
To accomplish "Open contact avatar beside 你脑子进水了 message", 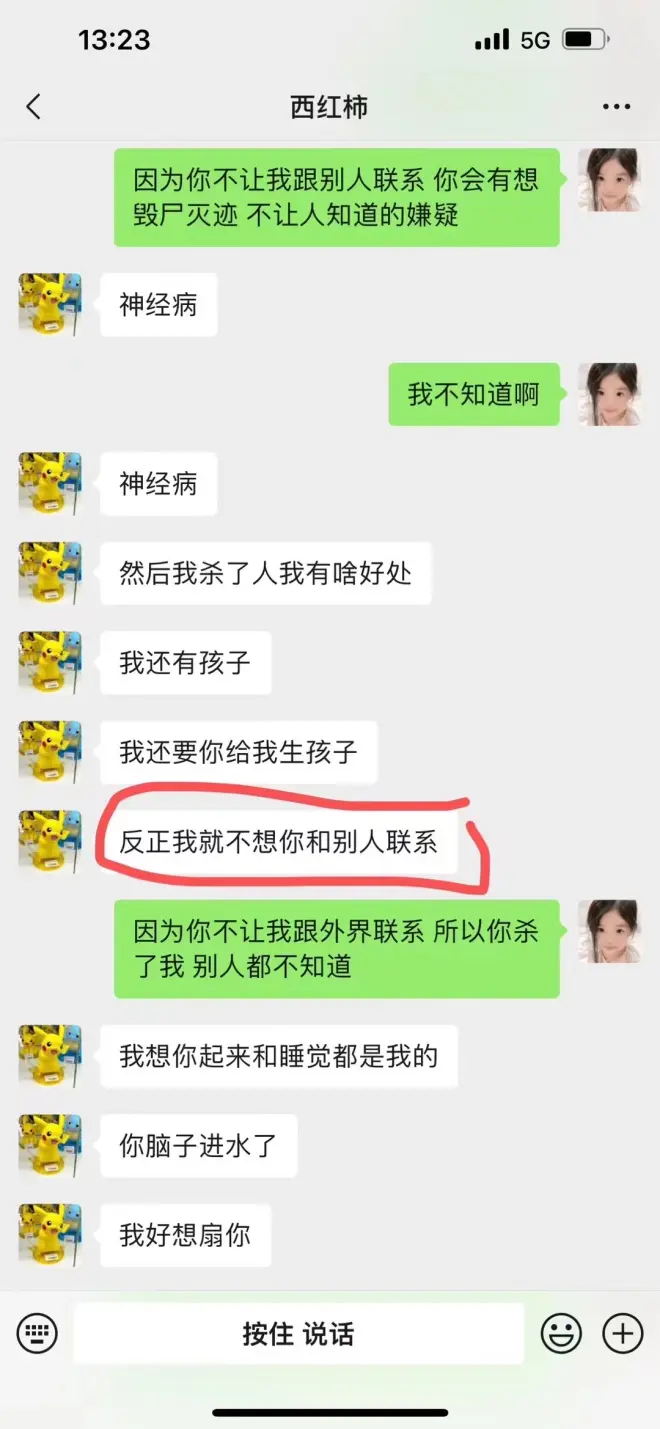I will tap(50, 1145).
